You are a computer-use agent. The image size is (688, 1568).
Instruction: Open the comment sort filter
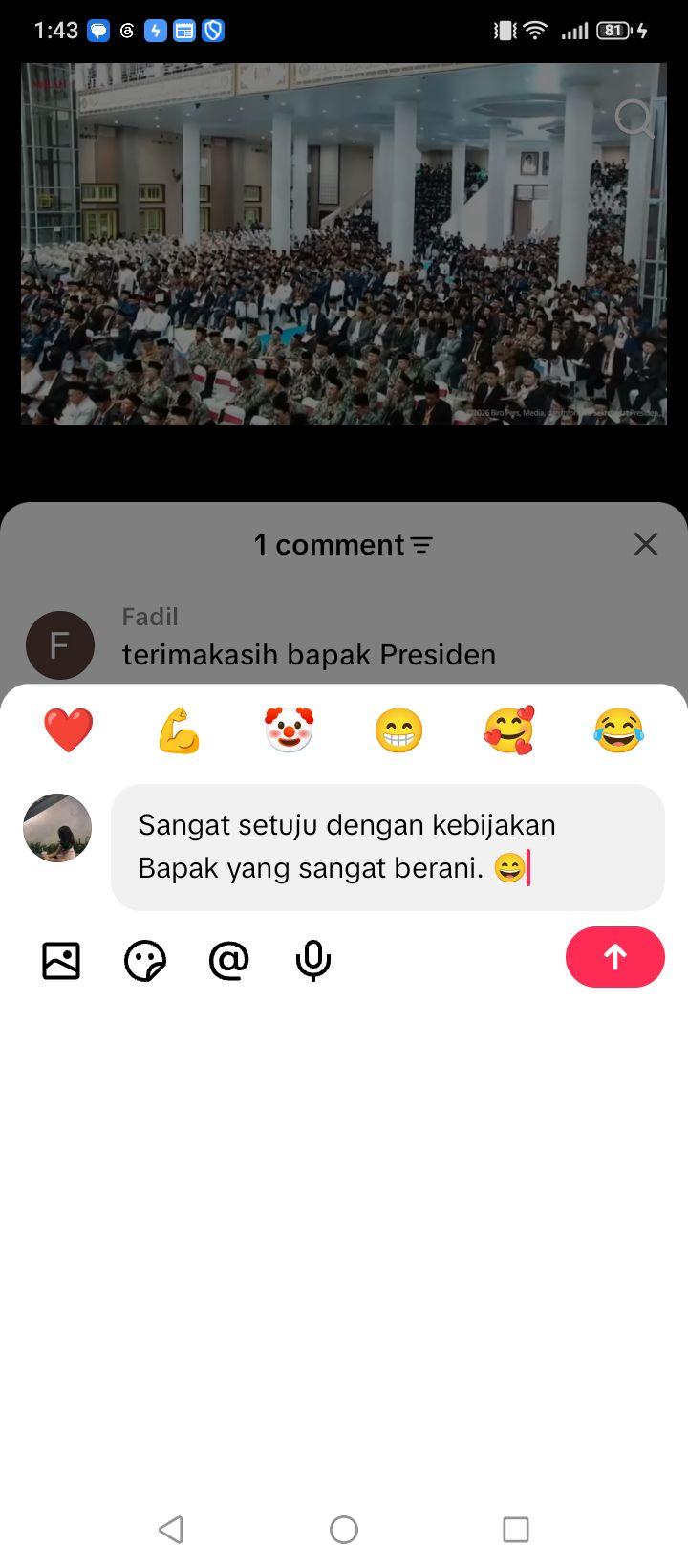[x=421, y=545]
